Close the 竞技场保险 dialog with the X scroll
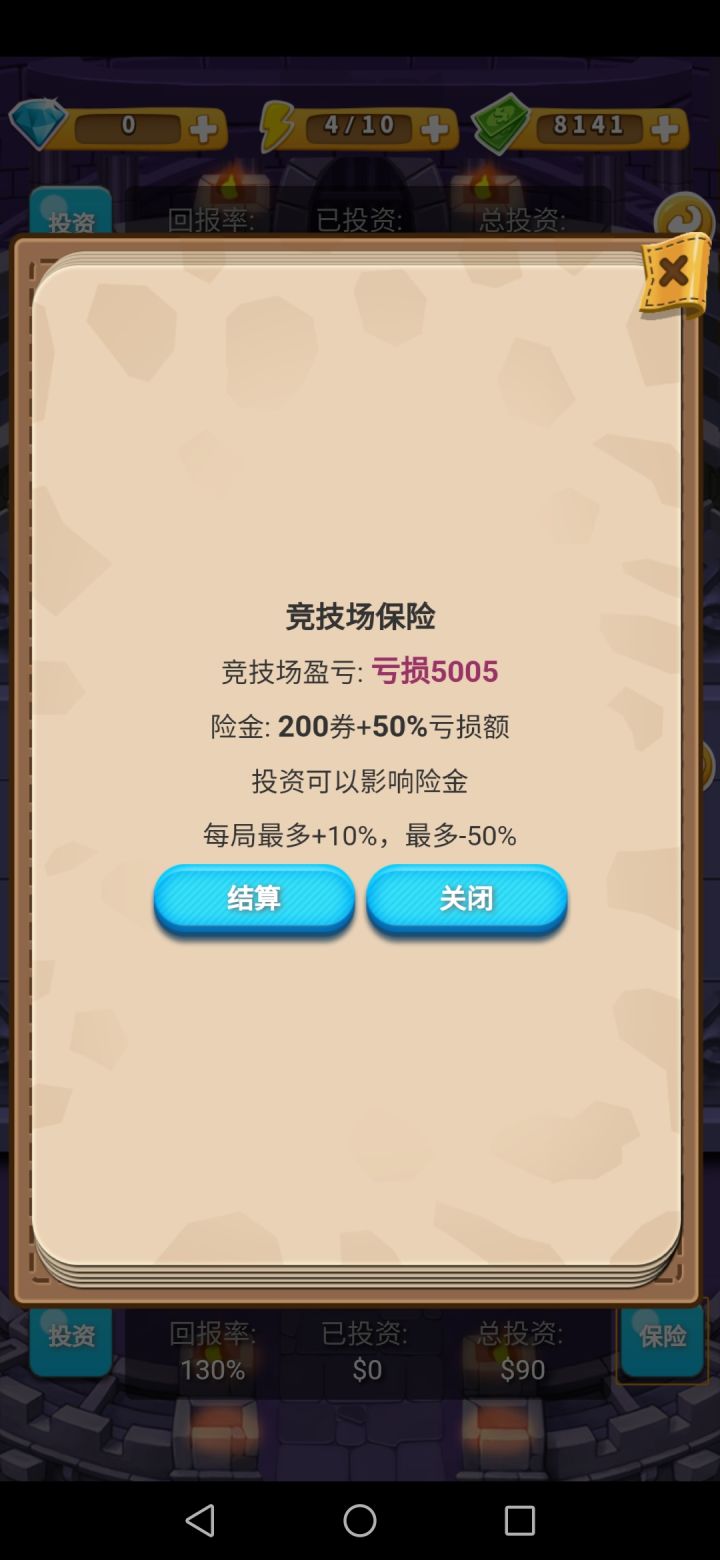720x1560 pixels. click(674, 272)
